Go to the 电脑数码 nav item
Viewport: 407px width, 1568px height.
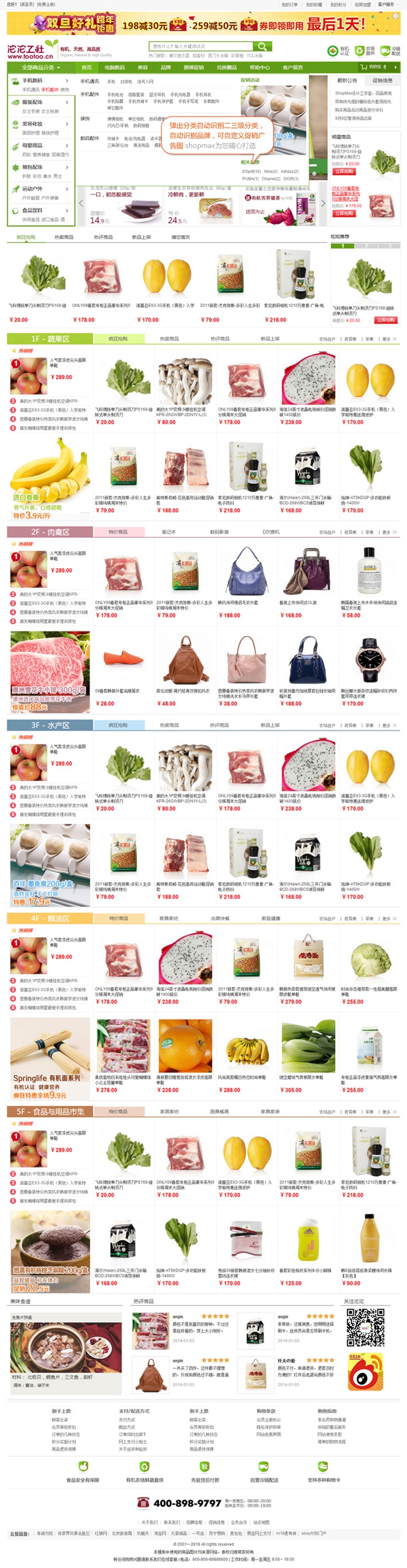114,67
